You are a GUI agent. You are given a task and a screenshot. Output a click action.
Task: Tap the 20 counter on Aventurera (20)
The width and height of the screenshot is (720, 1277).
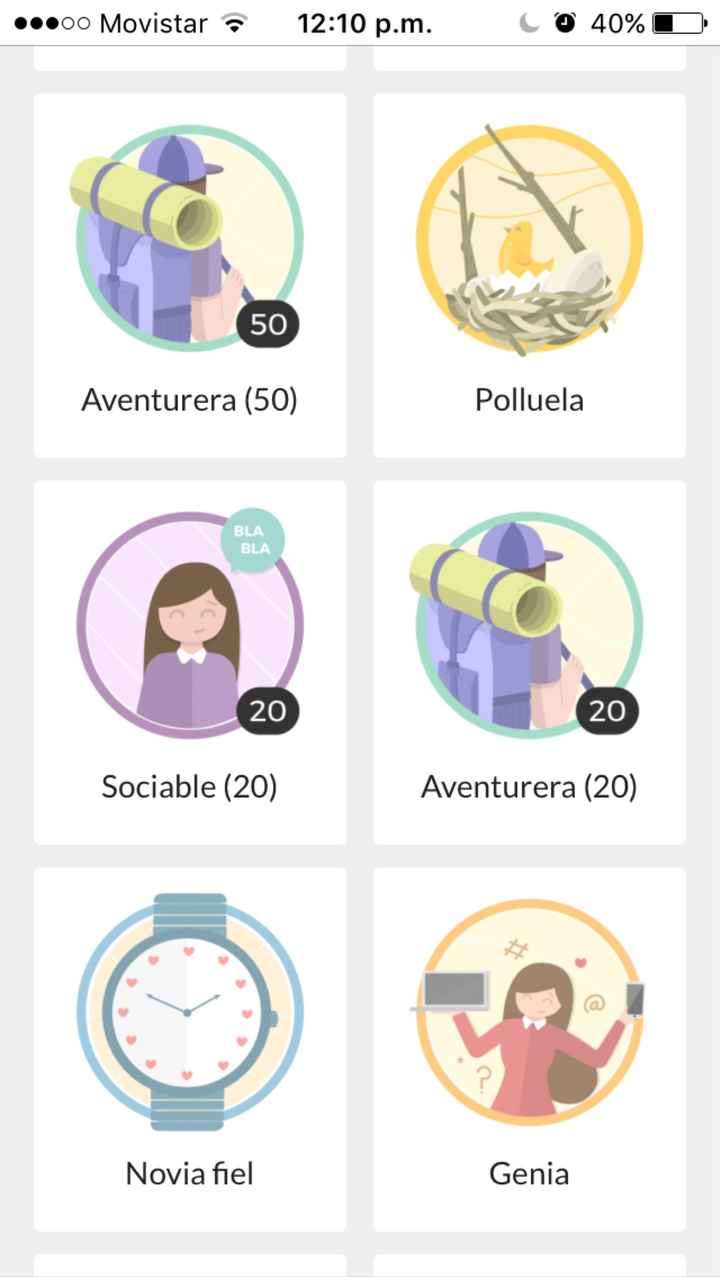[x=607, y=711]
